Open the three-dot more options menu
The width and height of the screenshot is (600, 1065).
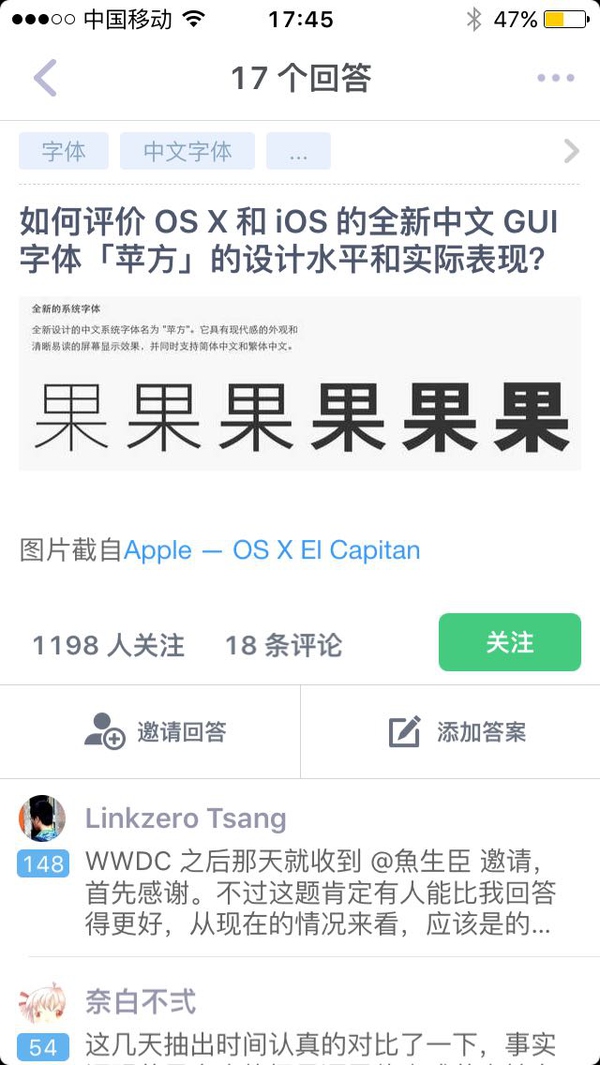(x=555, y=78)
